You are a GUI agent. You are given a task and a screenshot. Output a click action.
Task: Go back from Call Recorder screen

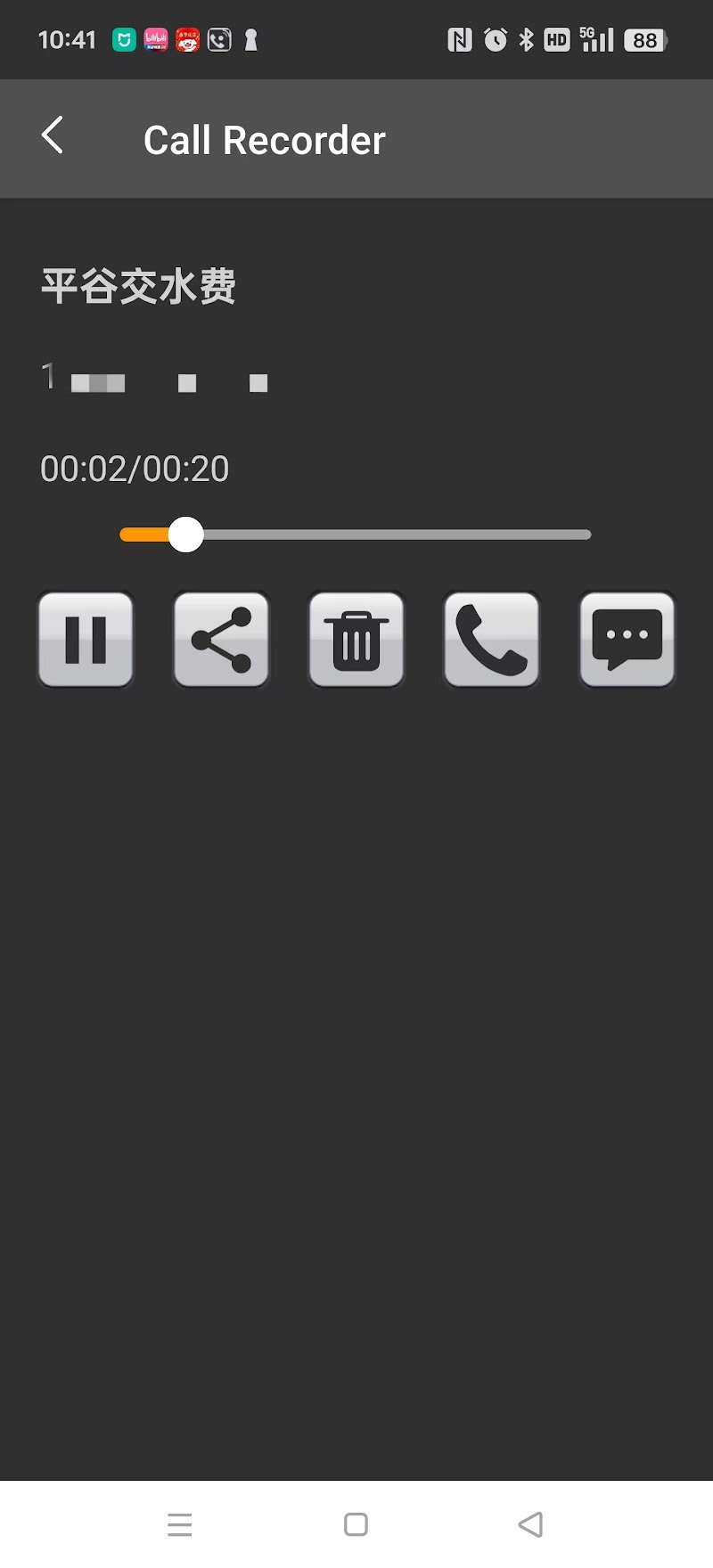tap(53, 136)
